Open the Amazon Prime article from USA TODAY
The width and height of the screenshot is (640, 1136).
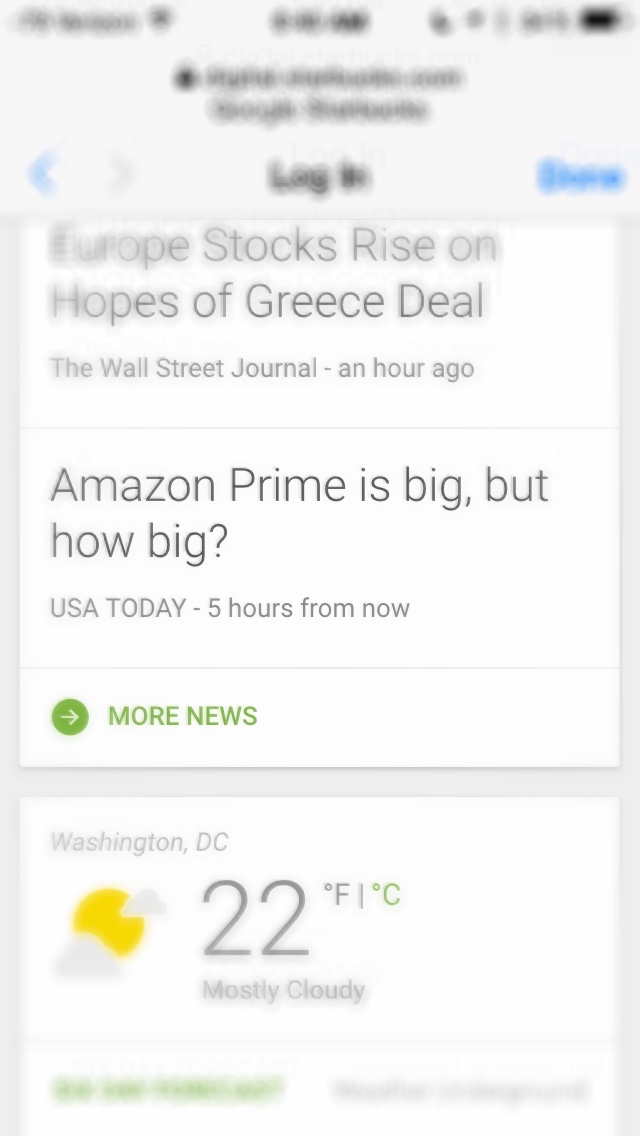coord(300,512)
